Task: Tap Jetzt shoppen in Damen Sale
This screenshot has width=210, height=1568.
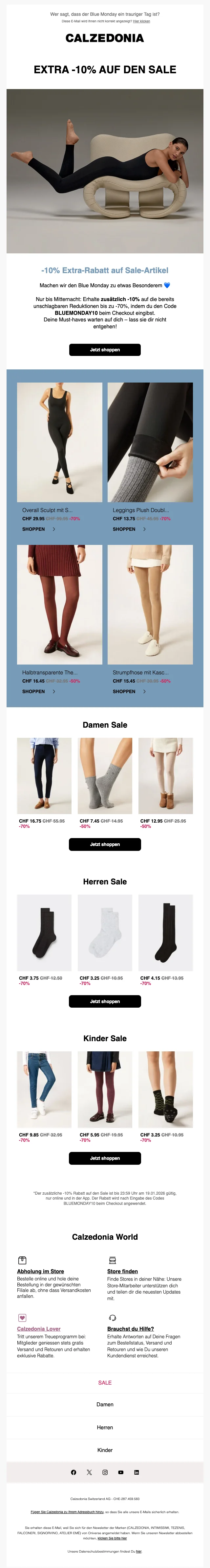Action: tap(104, 844)
